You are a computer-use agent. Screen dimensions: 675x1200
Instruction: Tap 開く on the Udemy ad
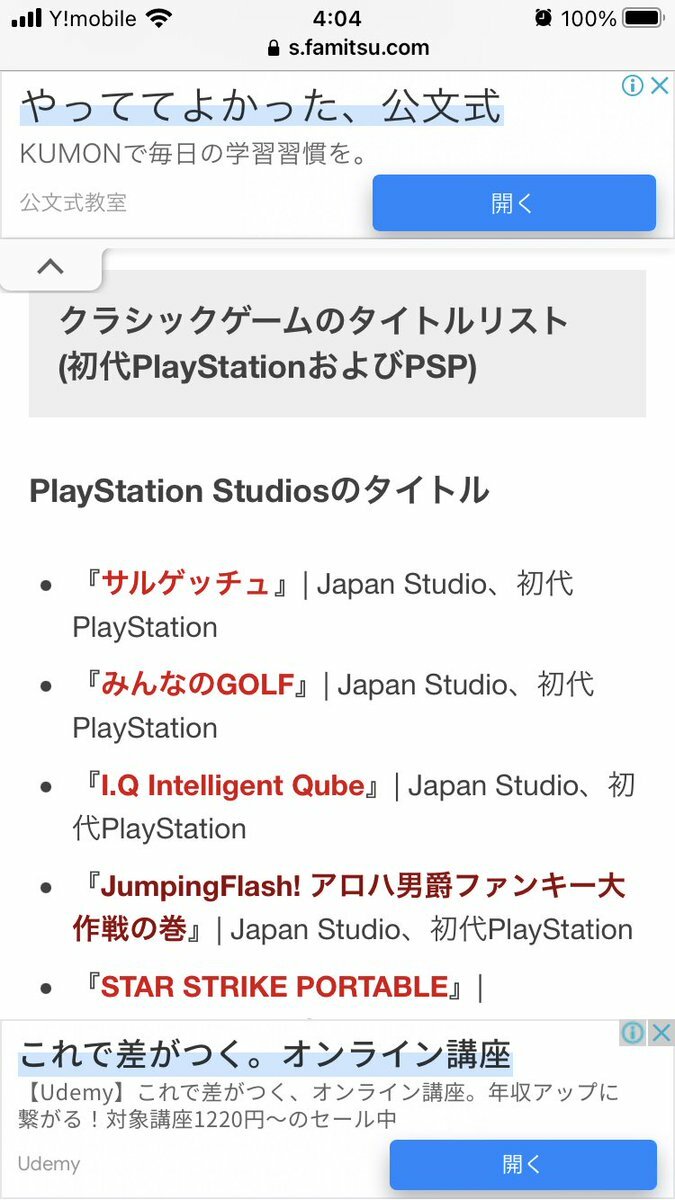pyautogui.click(x=522, y=1164)
